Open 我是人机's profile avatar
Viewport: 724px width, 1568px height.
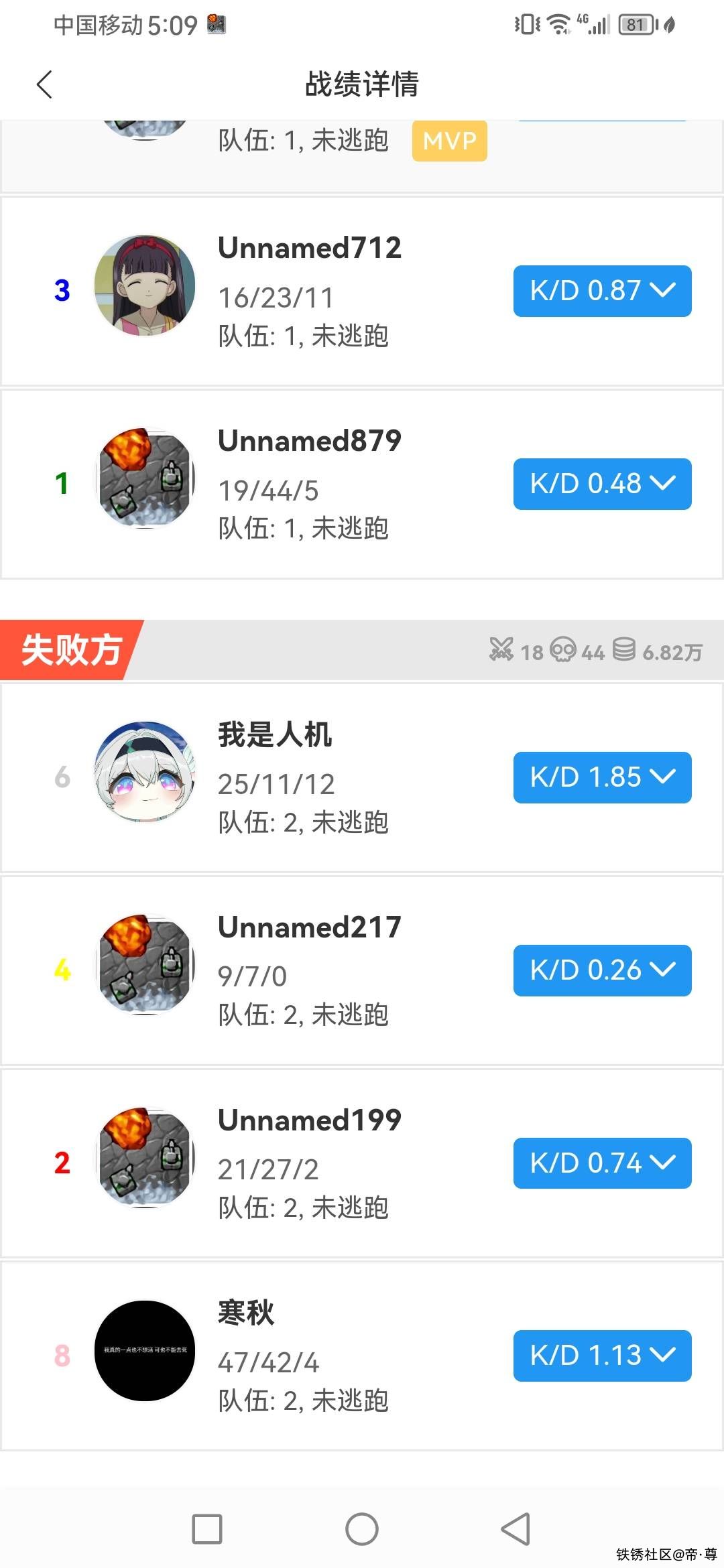[145, 772]
